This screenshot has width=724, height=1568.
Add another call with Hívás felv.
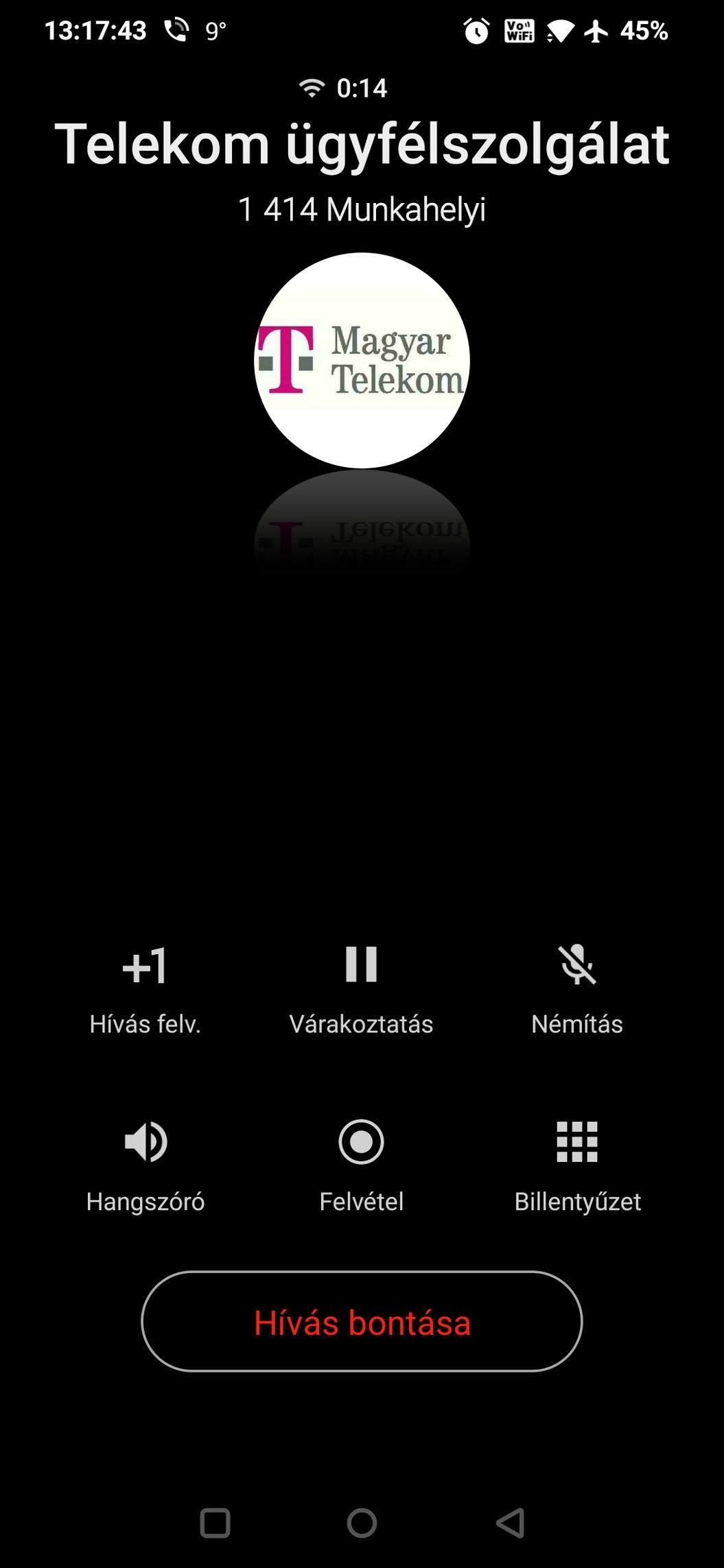pos(145,989)
